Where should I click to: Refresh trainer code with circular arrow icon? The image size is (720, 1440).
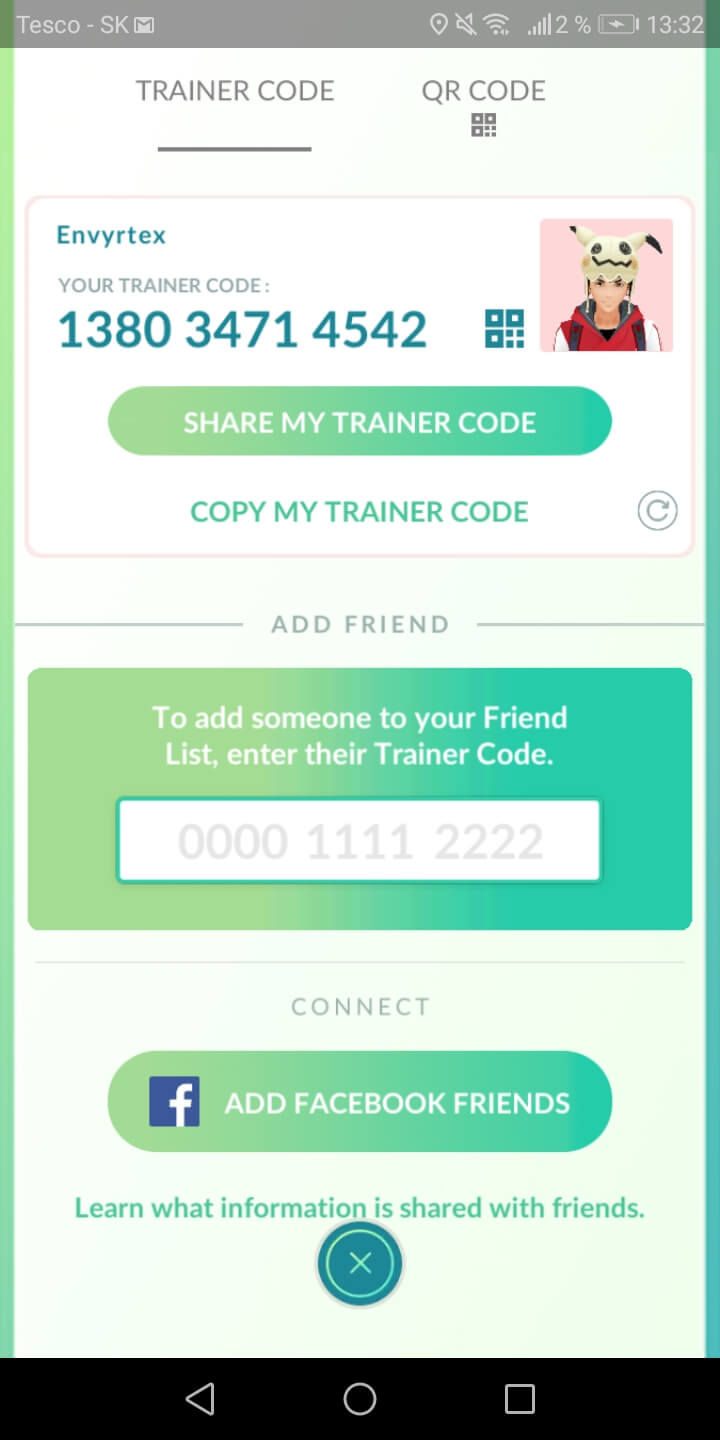[657, 512]
